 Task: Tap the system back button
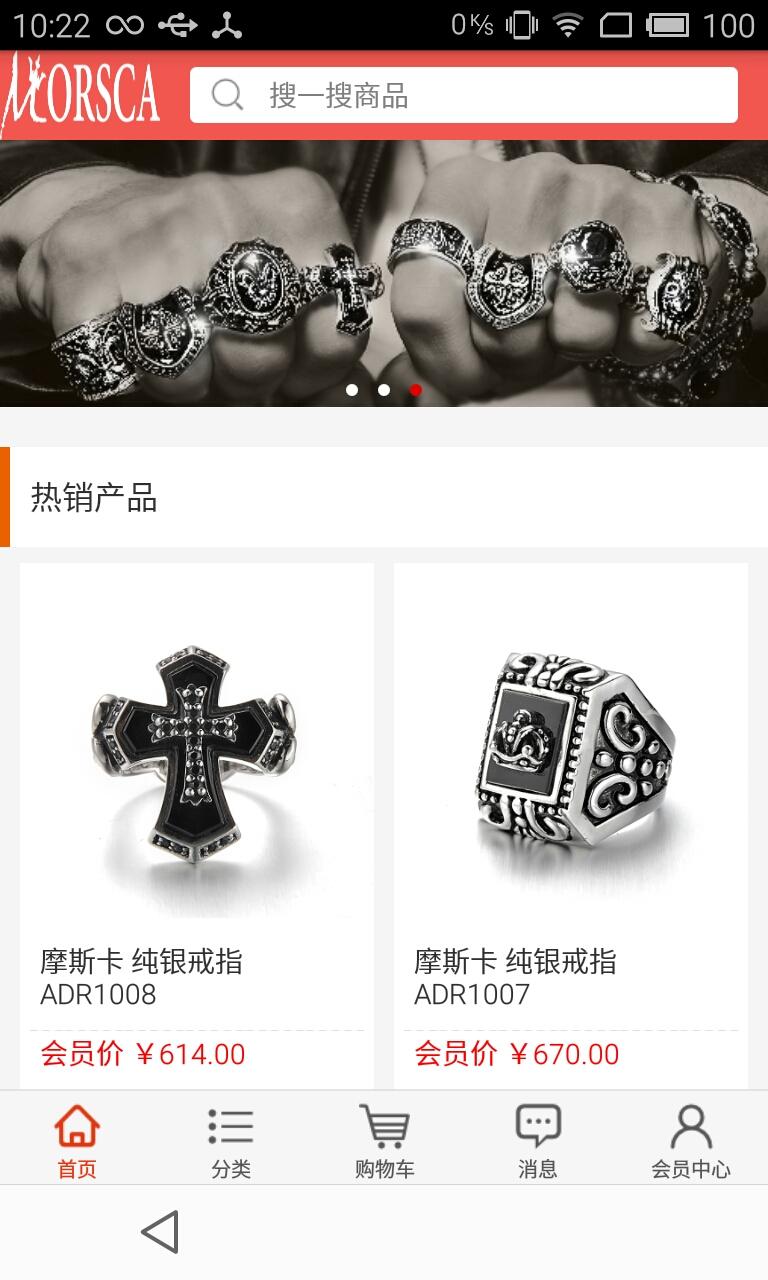(x=160, y=1232)
